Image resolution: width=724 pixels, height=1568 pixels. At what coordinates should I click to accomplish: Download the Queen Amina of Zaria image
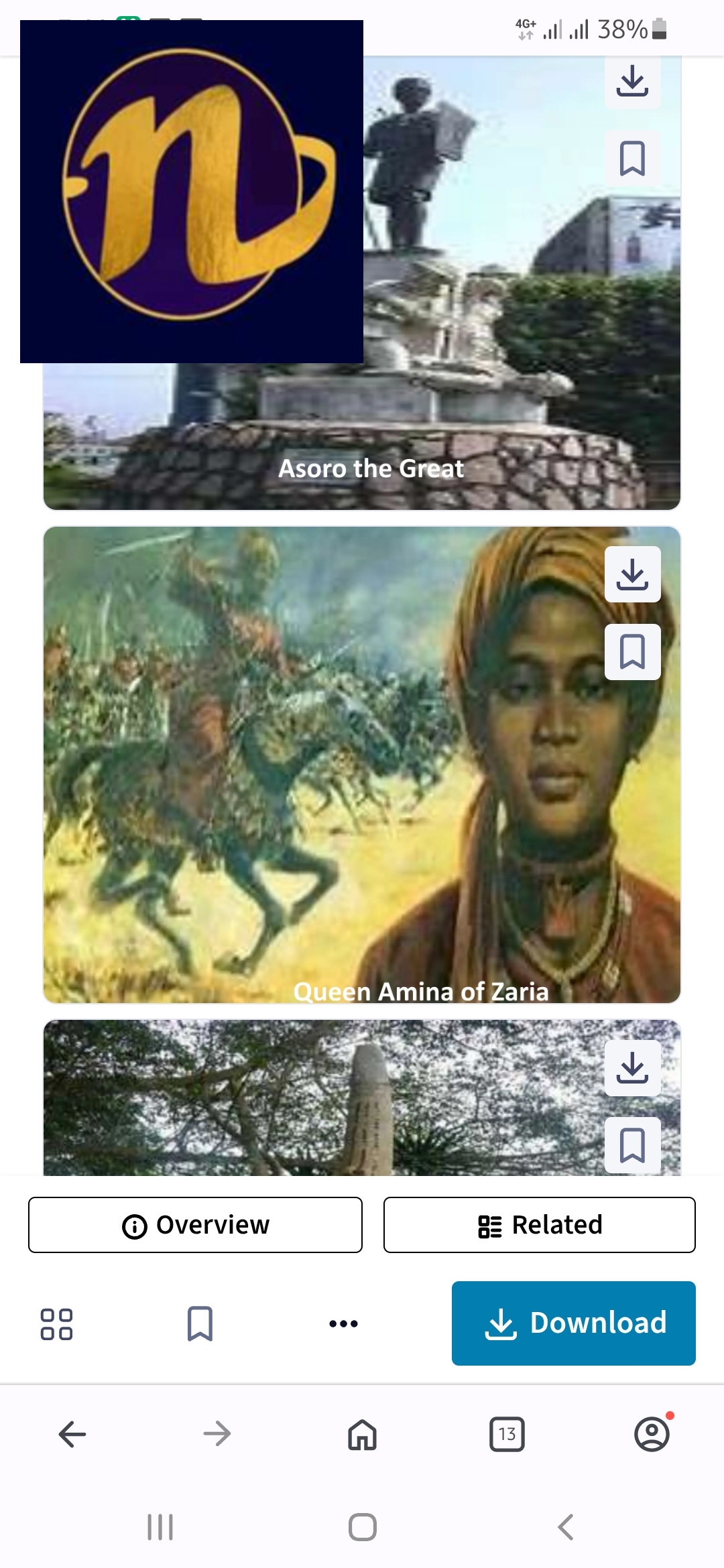pyautogui.click(x=632, y=574)
